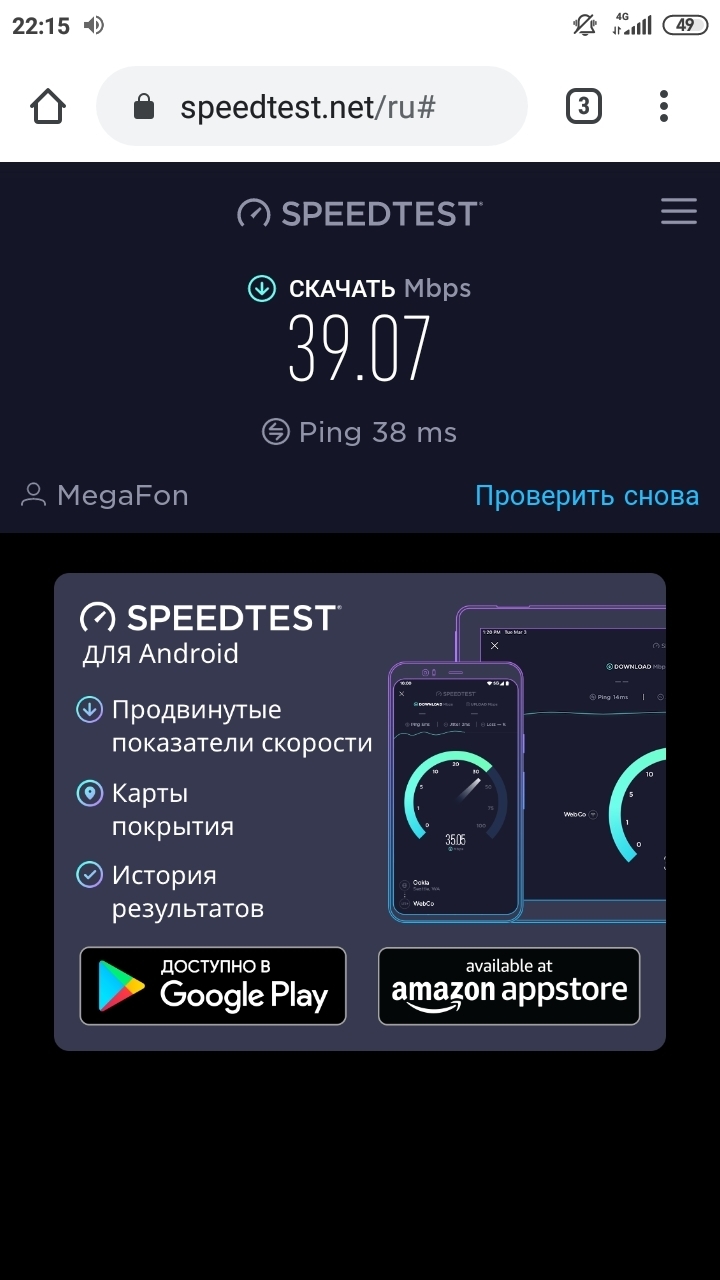Open the tab switcher showing 3 tabs
This screenshot has height=1280, width=720.
tap(584, 106)
